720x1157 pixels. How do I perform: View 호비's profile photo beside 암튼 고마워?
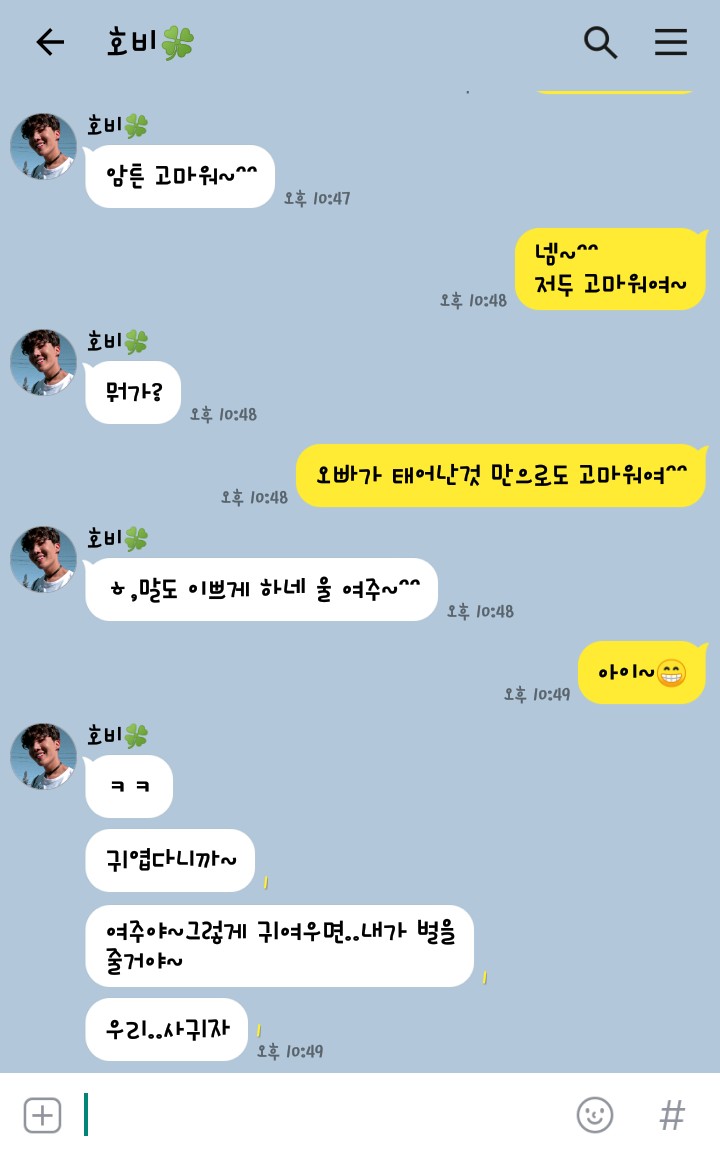43,146
